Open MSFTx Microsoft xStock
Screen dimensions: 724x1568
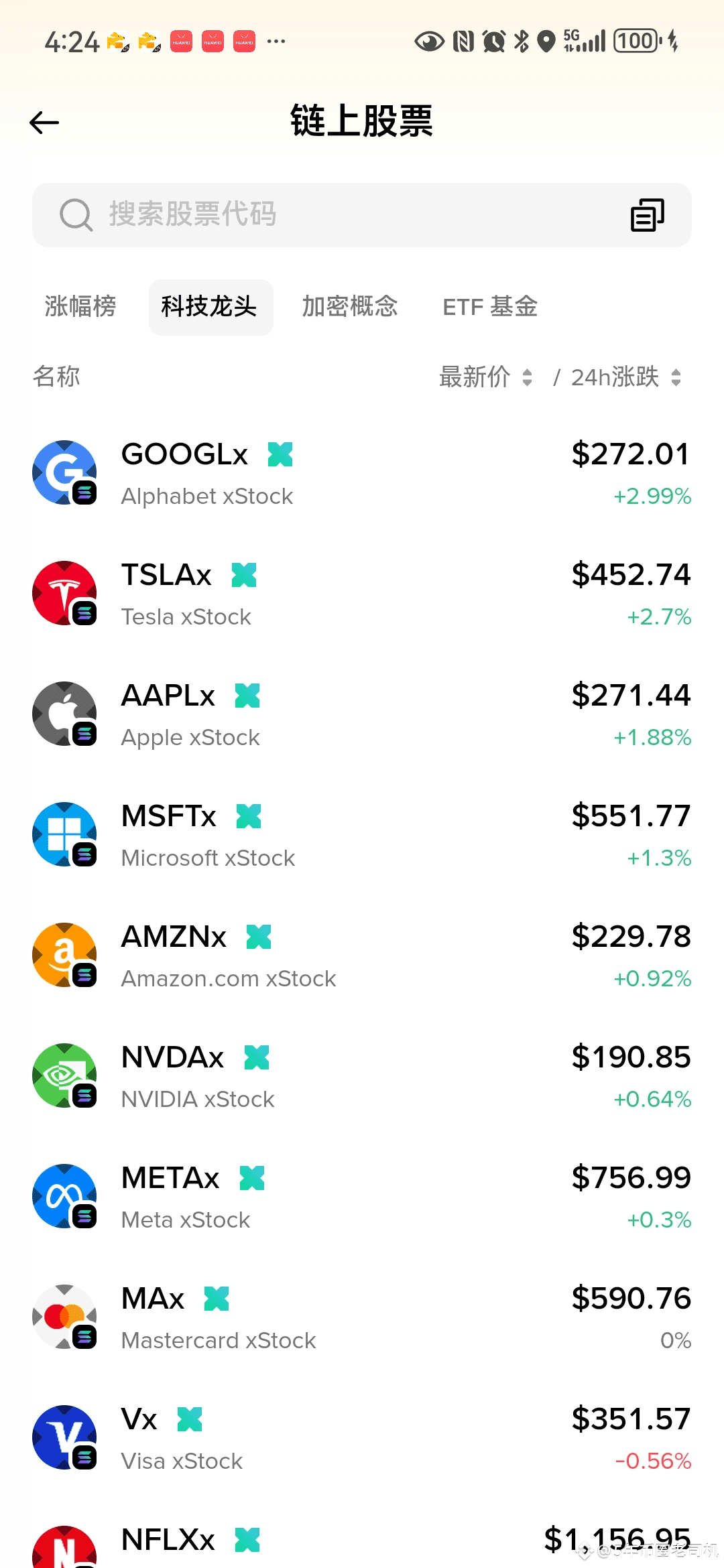362,835
